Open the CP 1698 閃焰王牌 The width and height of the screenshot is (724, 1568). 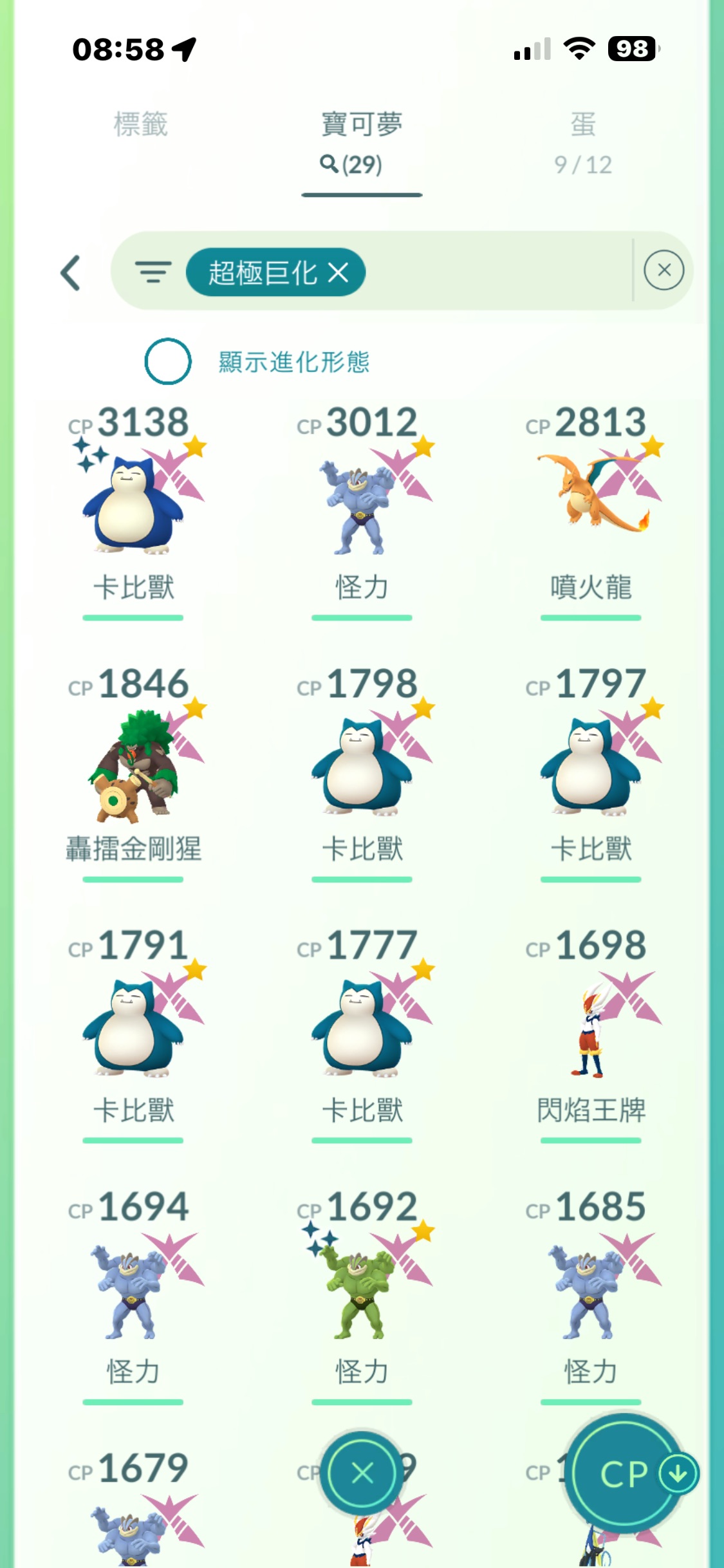pos(591,1031)
